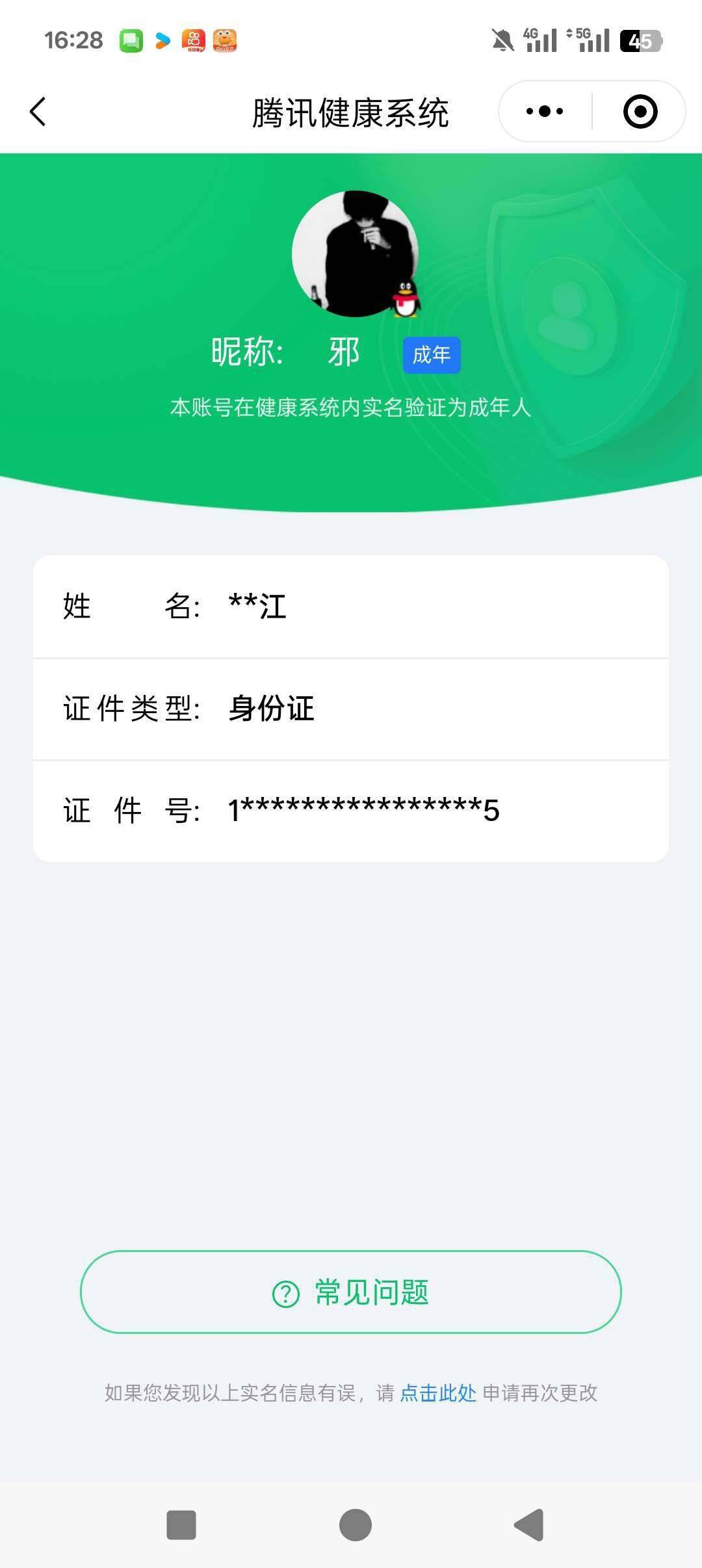
Task: Tap the 姓名 row showing **江
Action: point(351,607)
